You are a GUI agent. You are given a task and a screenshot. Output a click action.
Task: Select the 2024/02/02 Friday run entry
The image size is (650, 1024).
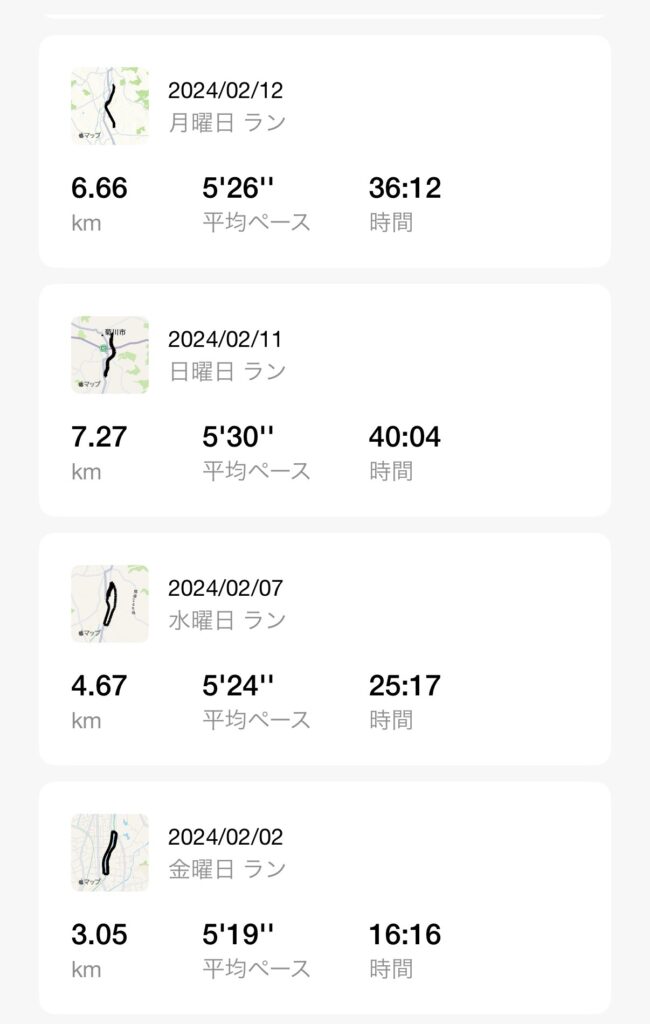pos(324,898)
